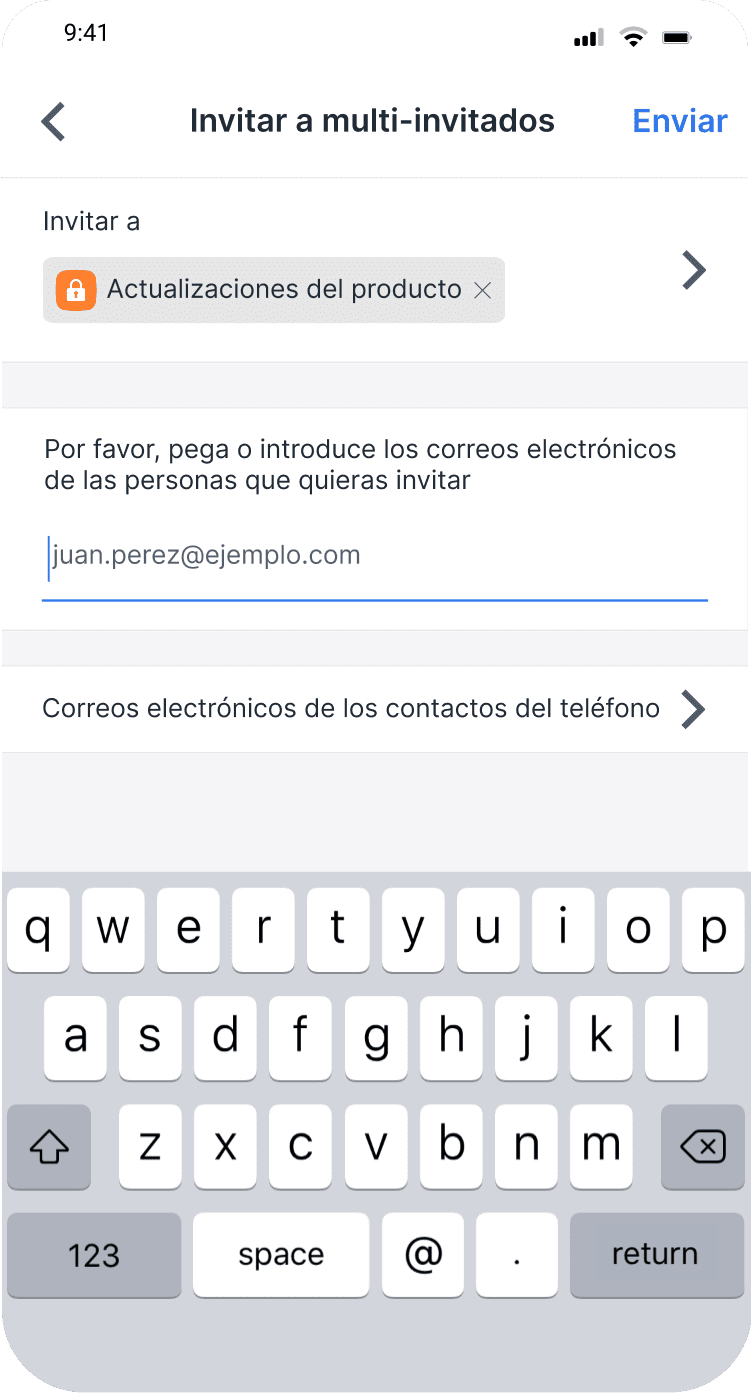Viewport: 752px width, 1393px height.
Task: Select the @ key on the keyboard
Action: tap(422, 1254)
